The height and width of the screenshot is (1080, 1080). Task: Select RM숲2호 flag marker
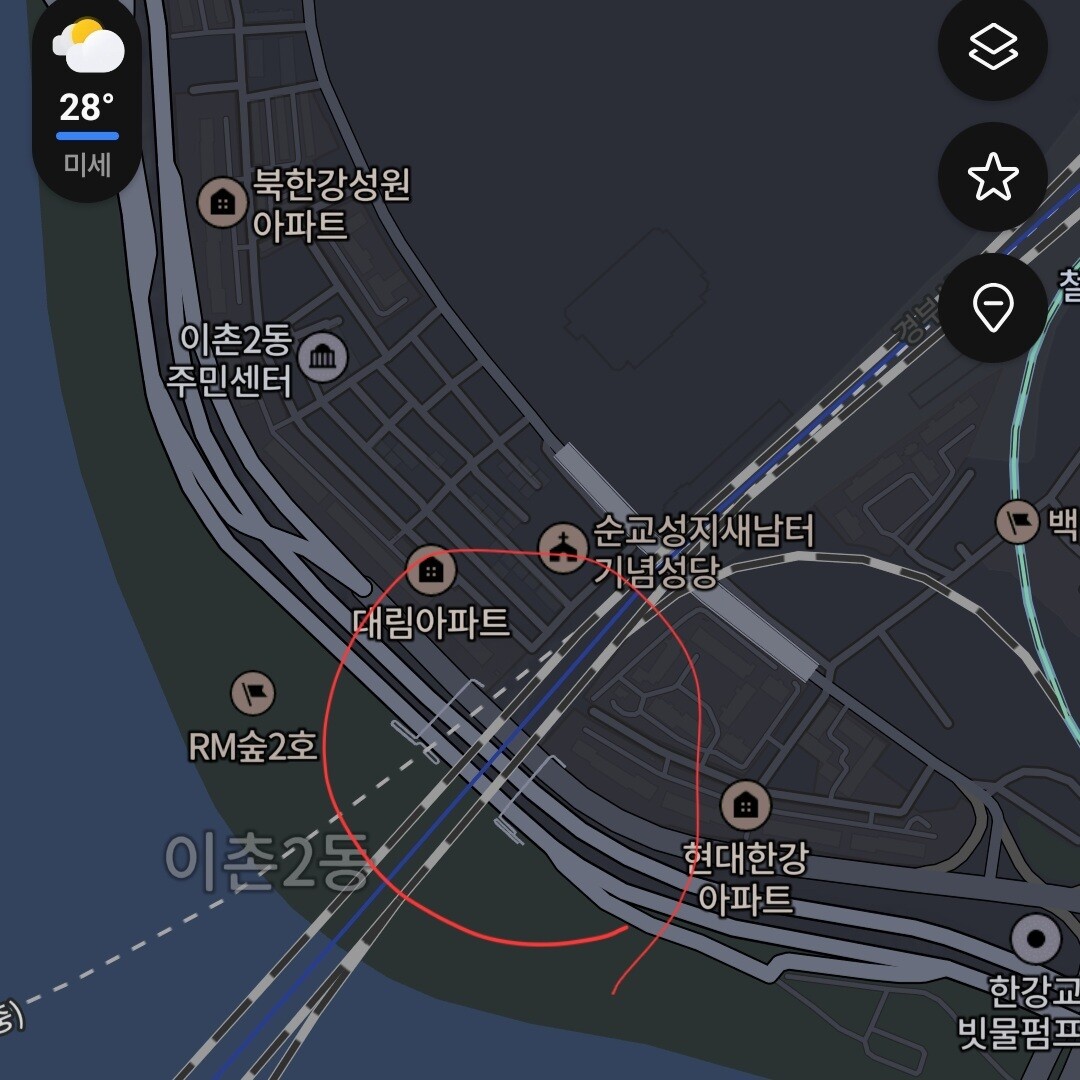253,693
